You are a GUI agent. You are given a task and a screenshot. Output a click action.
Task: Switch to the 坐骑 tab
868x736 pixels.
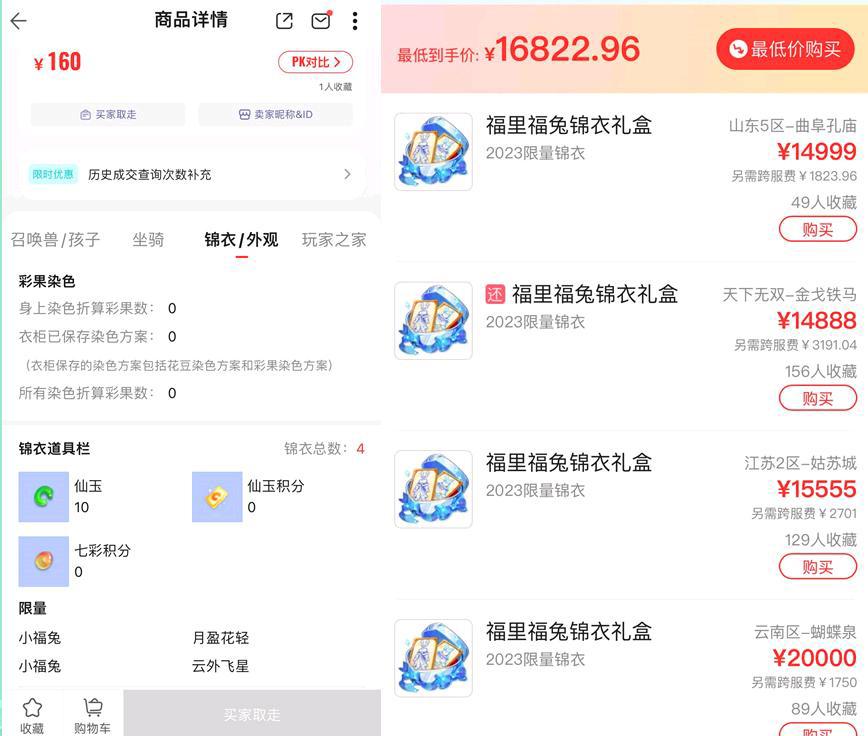pos(148,240)
